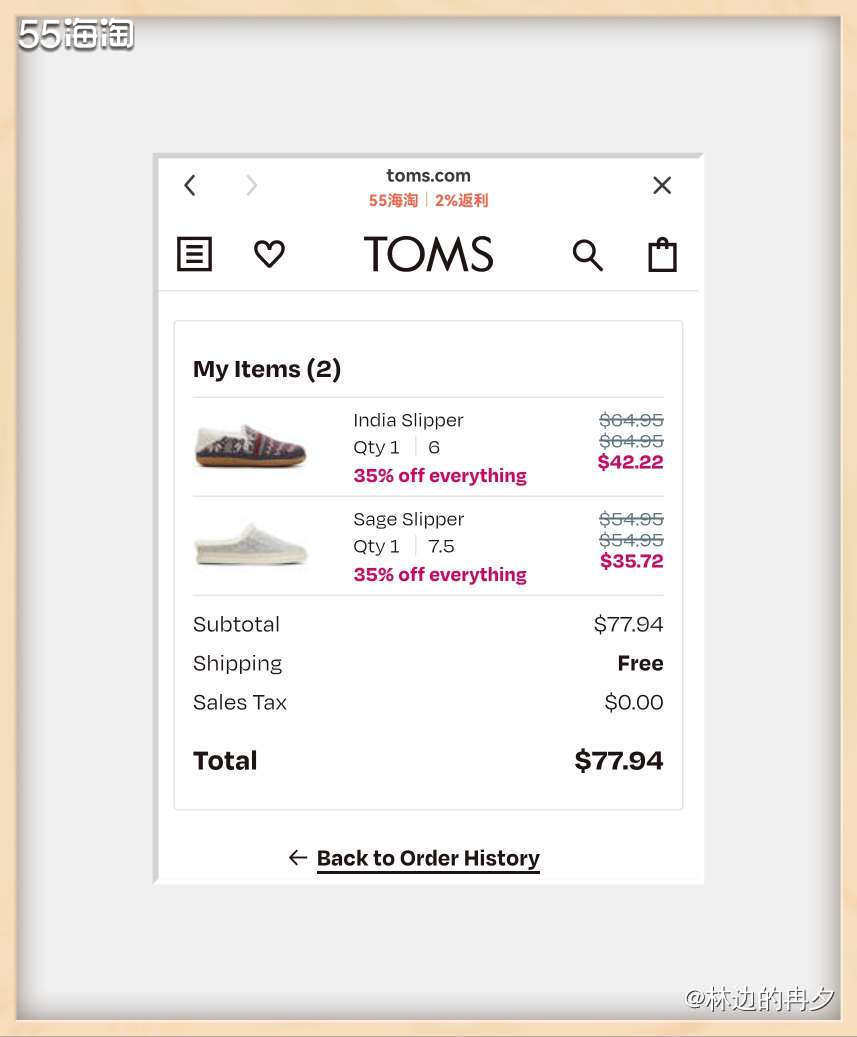
Task: Open the wishlist heart icon
Action: click(x=268, y=254)
